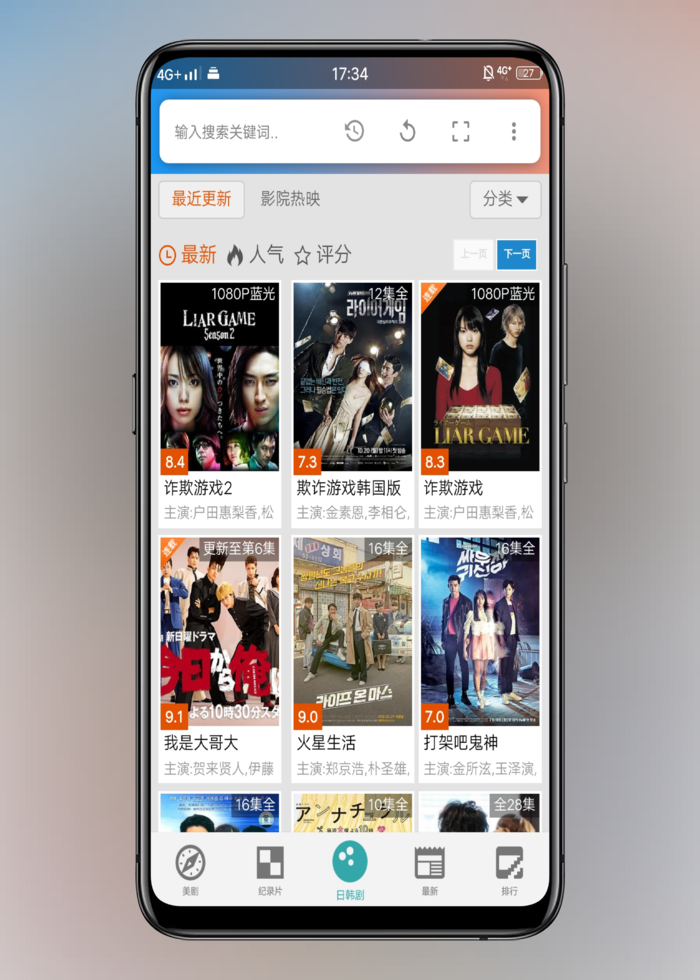This screenshot has height=980, width=700.
Task: Go to next page with 下一页
Action: point(516,254)
